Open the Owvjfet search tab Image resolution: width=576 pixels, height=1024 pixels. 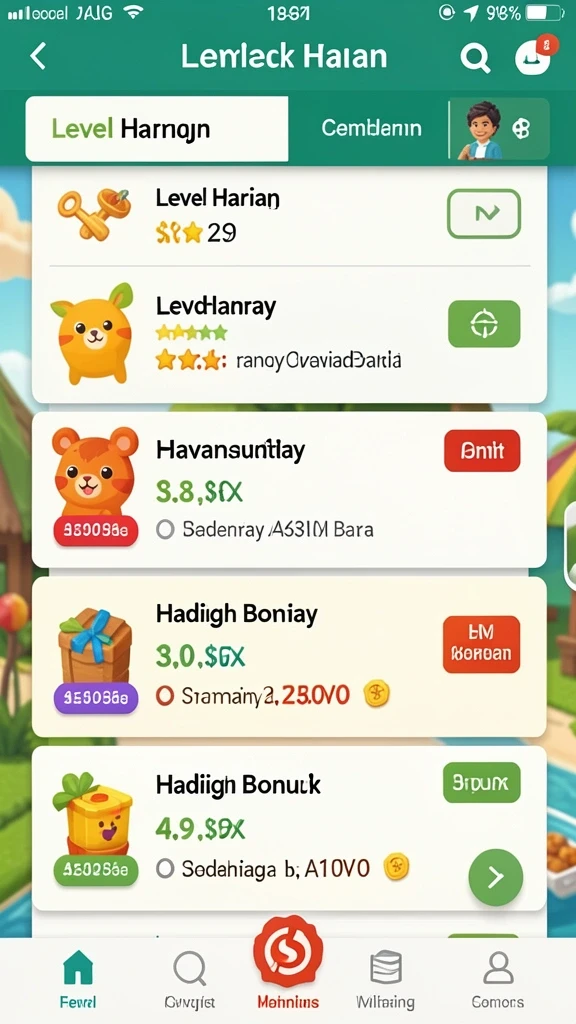point(190,980)
